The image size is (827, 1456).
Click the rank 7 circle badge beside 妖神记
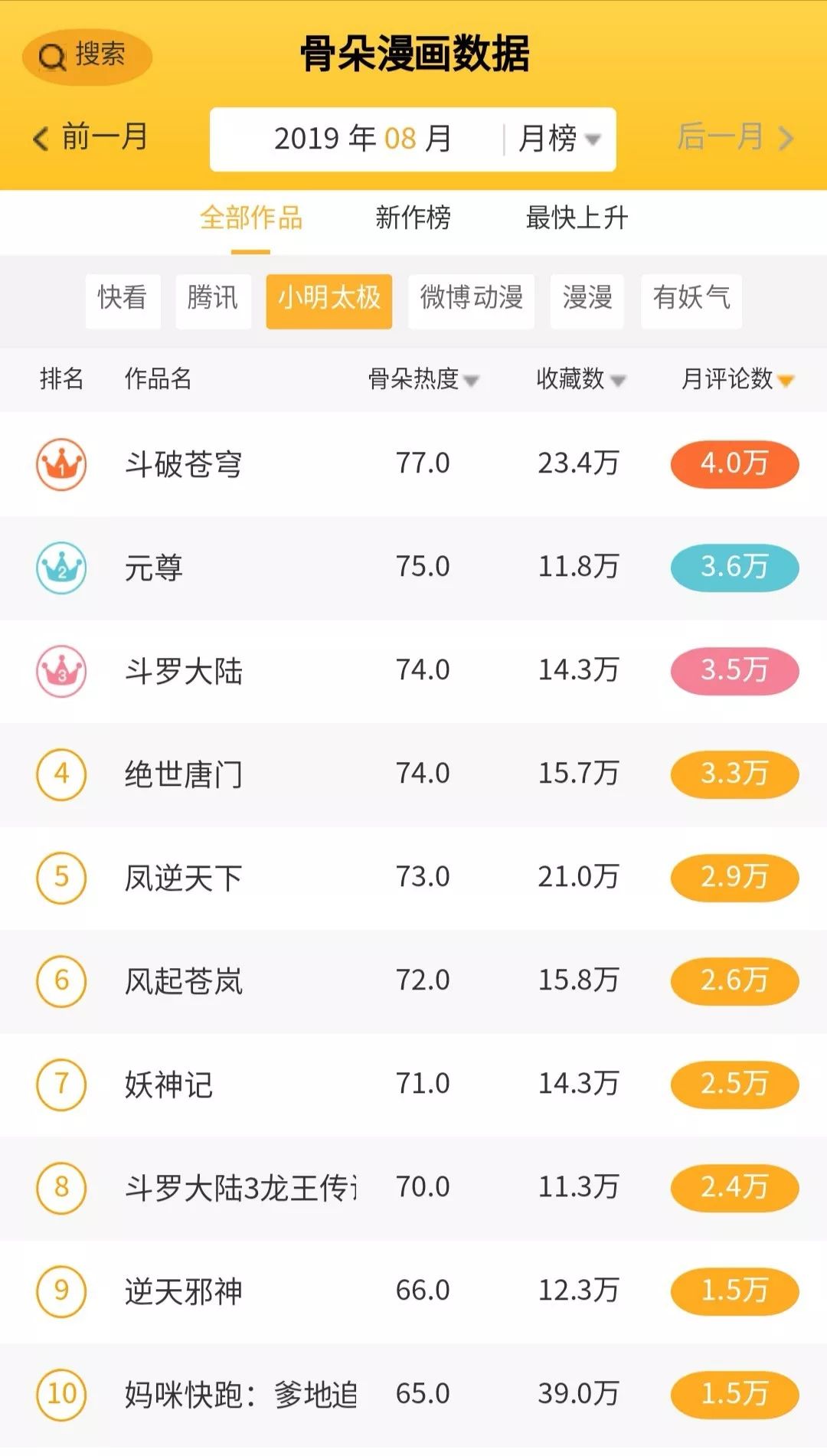(61, 1084)
